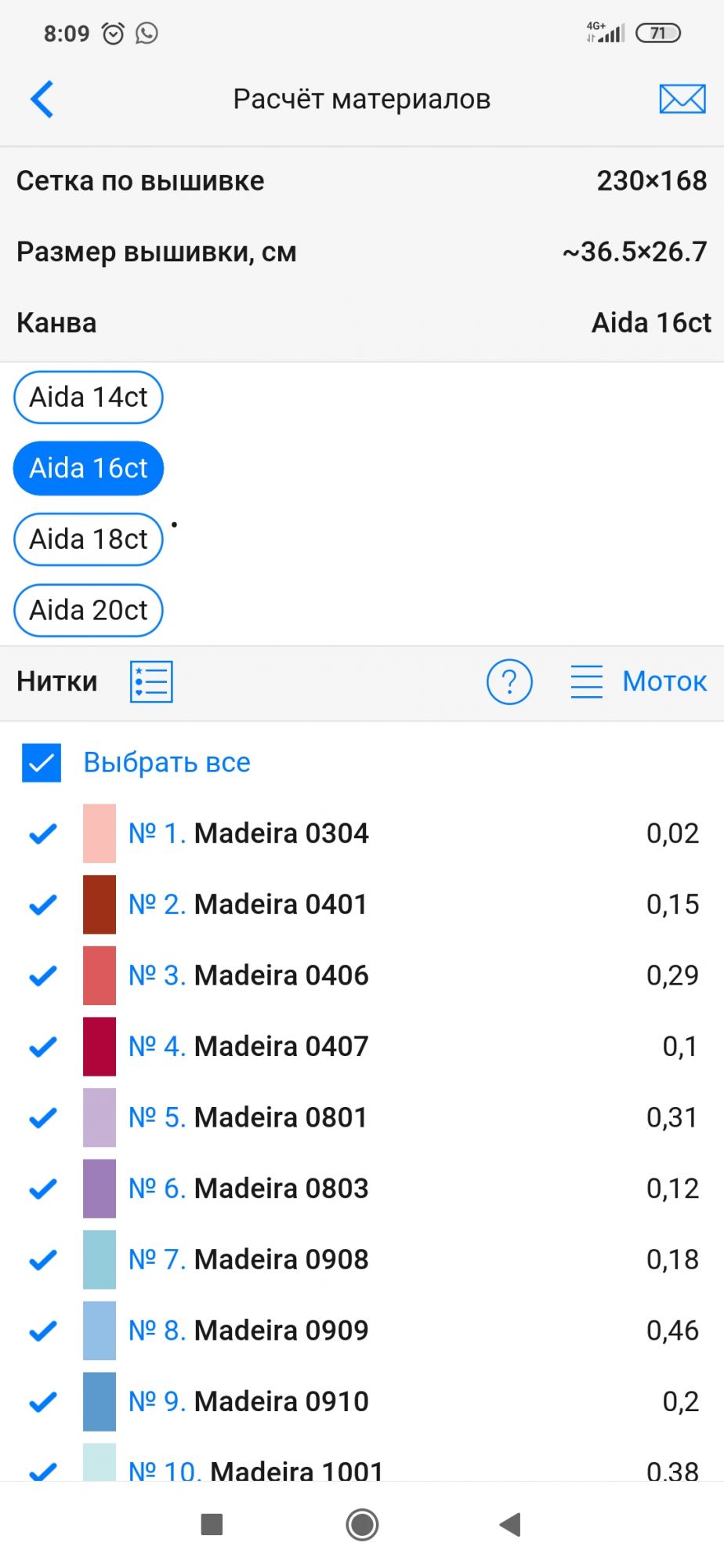Uncheck thread №2 Madeira 0401
Screen dimensions: 724x1568
pos(43,905)
